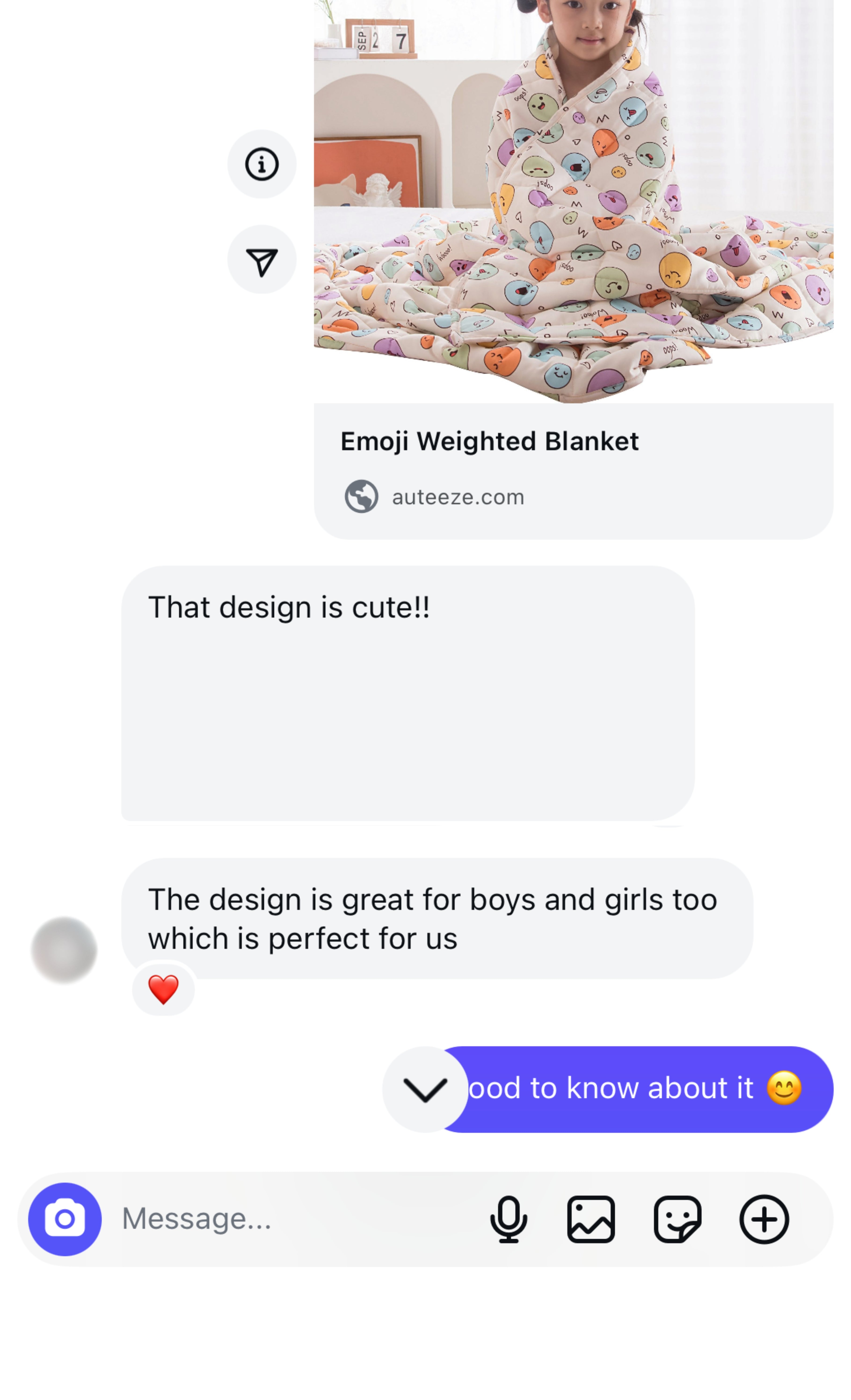Open info about the shared link
Image resolution: width=851 pixels, height=1400 pixels.
(x=262, y=164)
